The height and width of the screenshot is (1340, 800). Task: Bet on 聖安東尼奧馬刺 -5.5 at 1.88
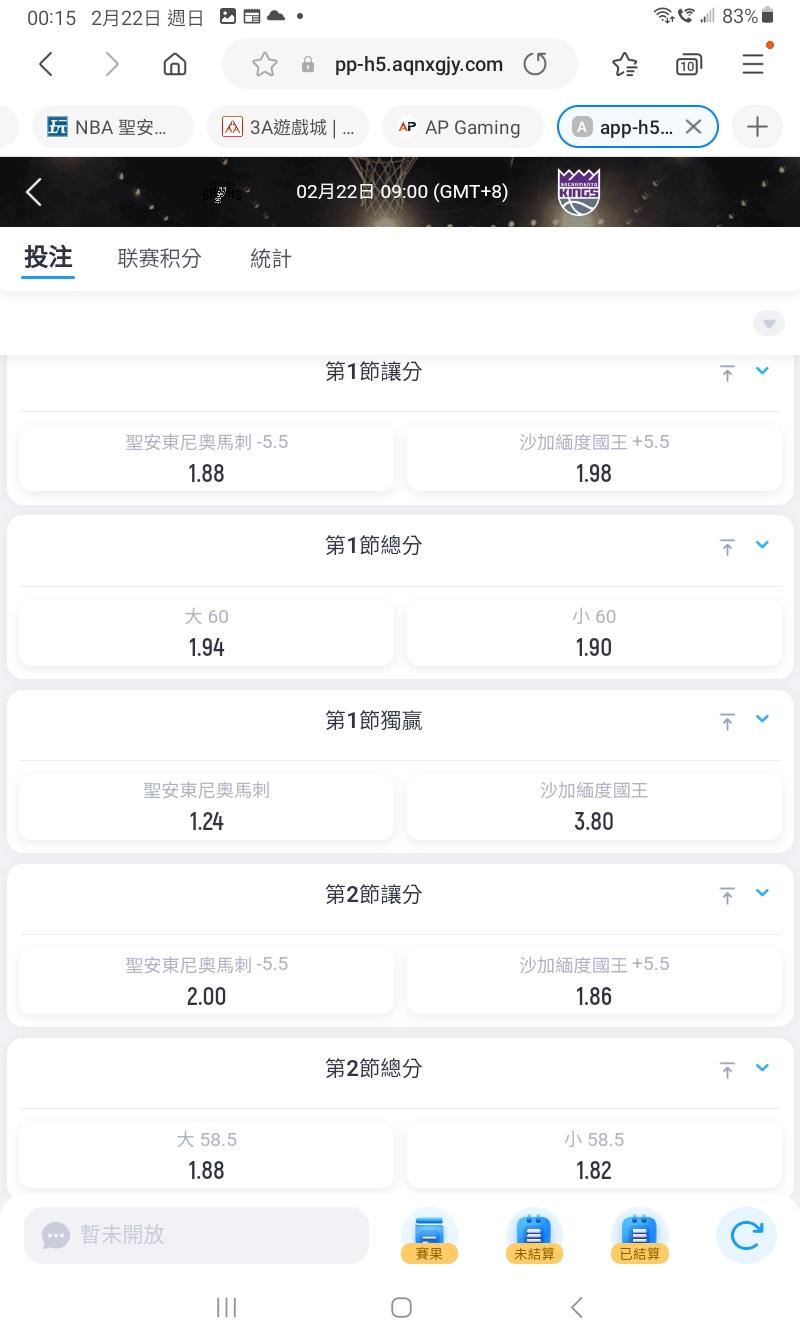206,458
